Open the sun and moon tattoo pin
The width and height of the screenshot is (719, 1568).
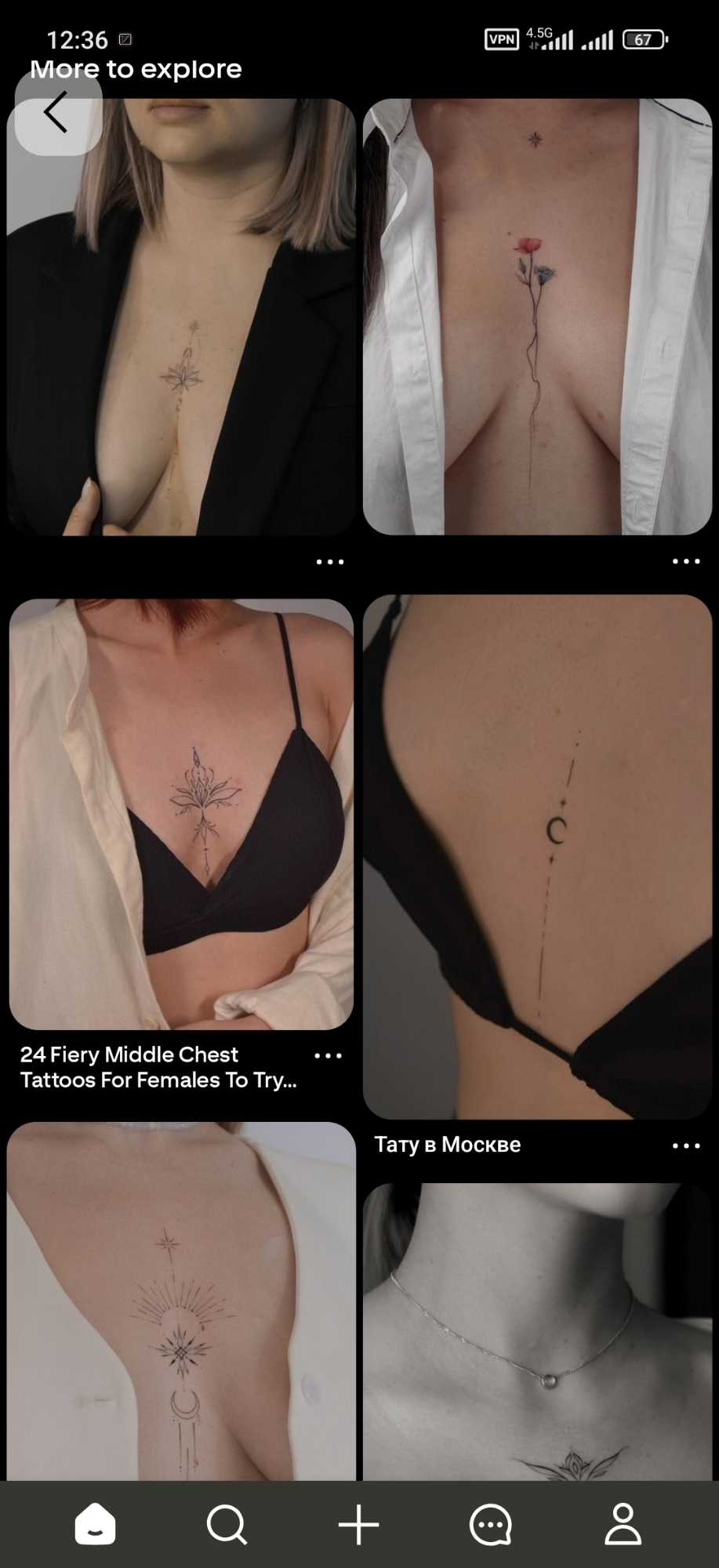click(x=181, y=1301)
